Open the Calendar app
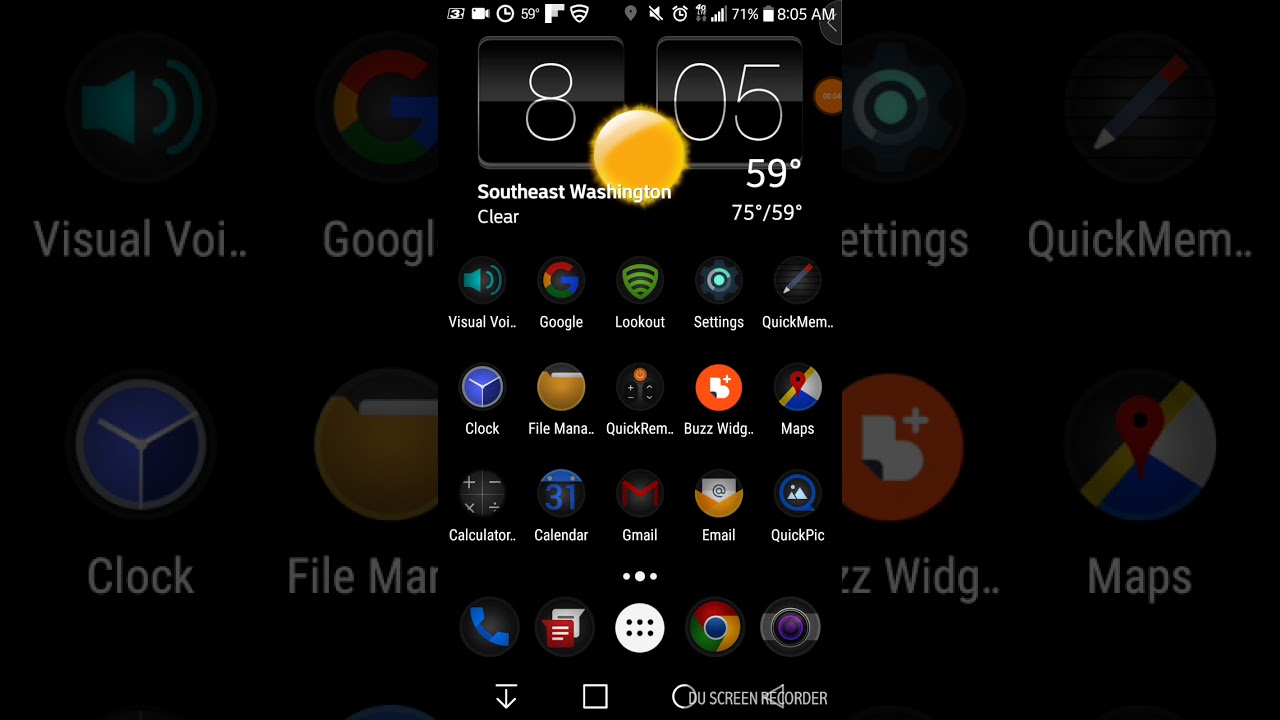 click(x=561, y=494)
